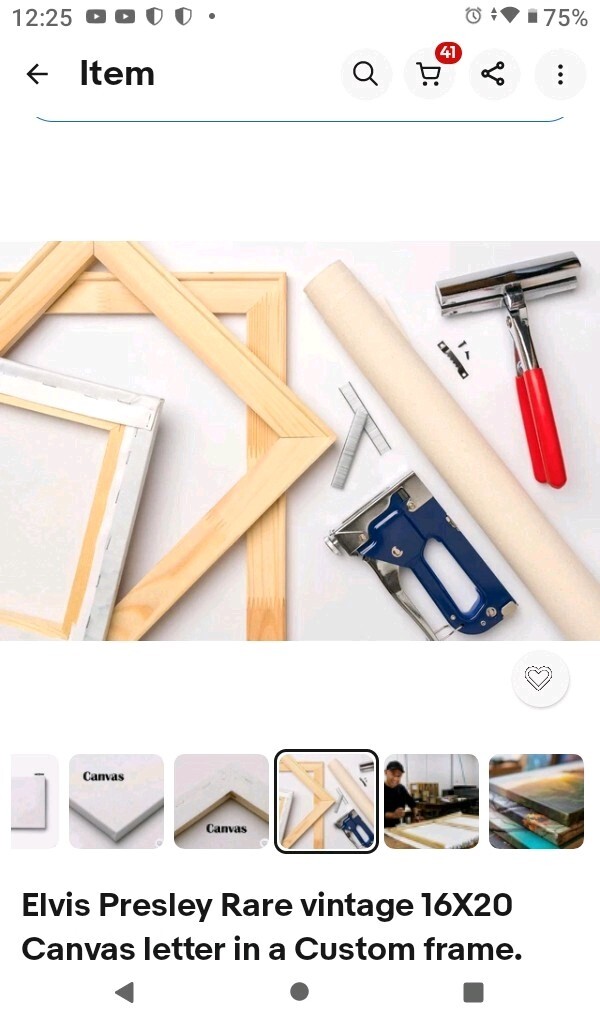Open search from the app bar
600x1024 pixels.
pos(366,74)
